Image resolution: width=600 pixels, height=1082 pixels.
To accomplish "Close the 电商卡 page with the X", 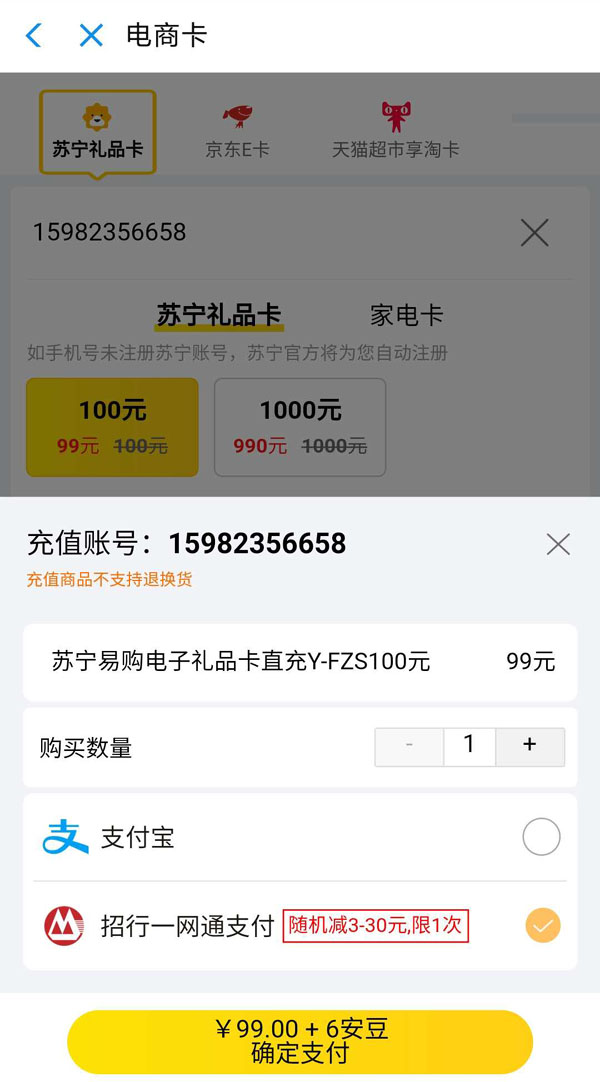I will click(91, 36).
